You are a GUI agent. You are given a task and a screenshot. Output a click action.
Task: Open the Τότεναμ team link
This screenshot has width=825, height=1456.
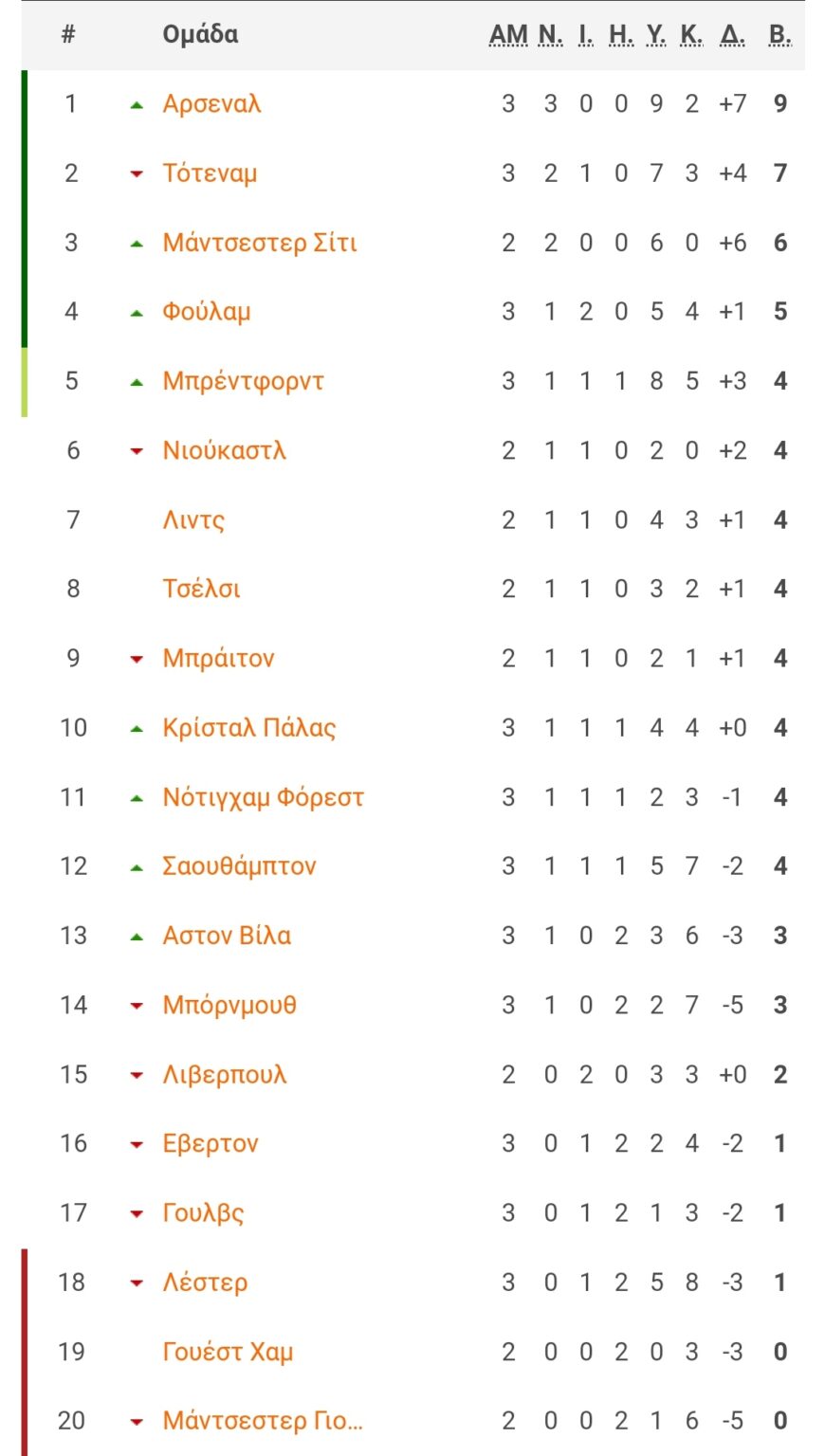click(210, 173)
